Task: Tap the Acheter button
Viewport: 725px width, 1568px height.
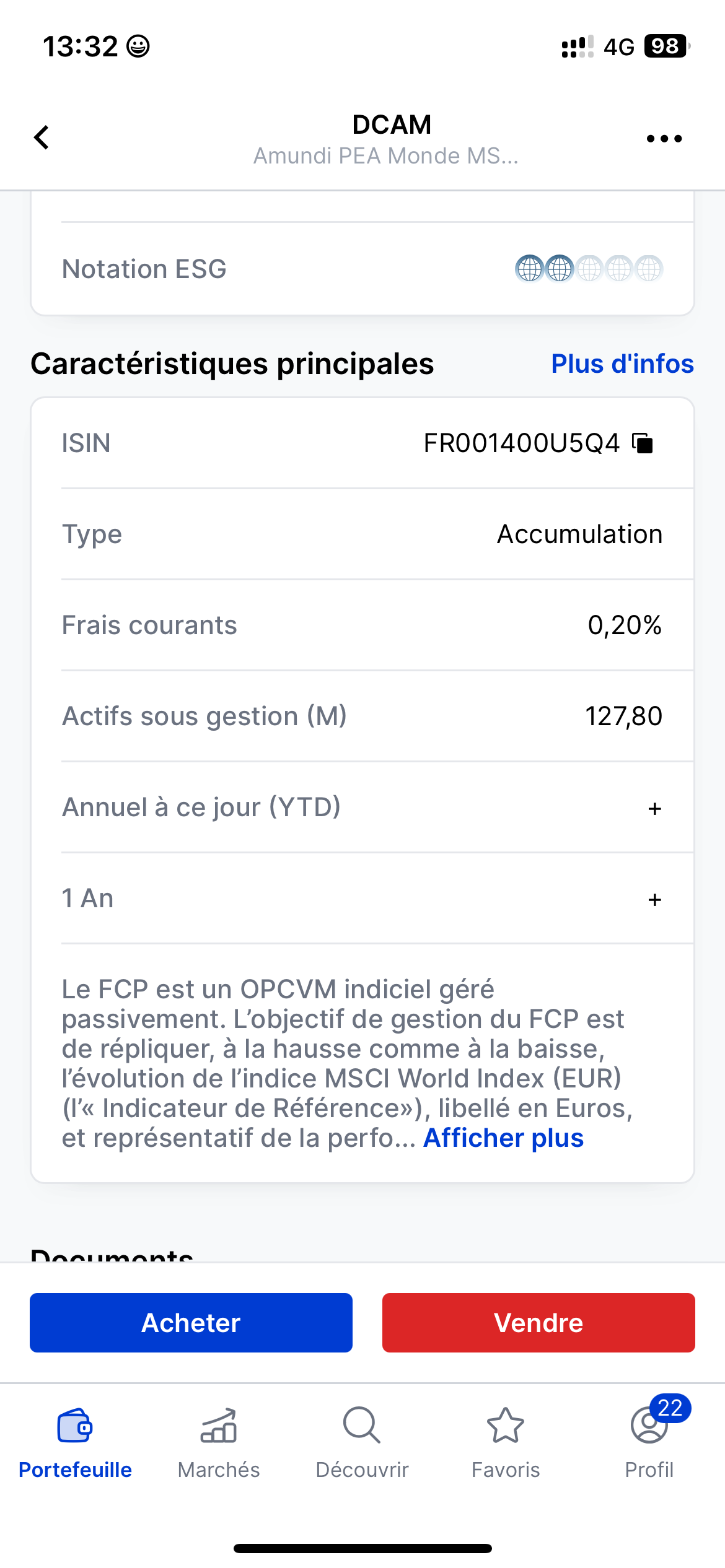Action: point(191,1323)
